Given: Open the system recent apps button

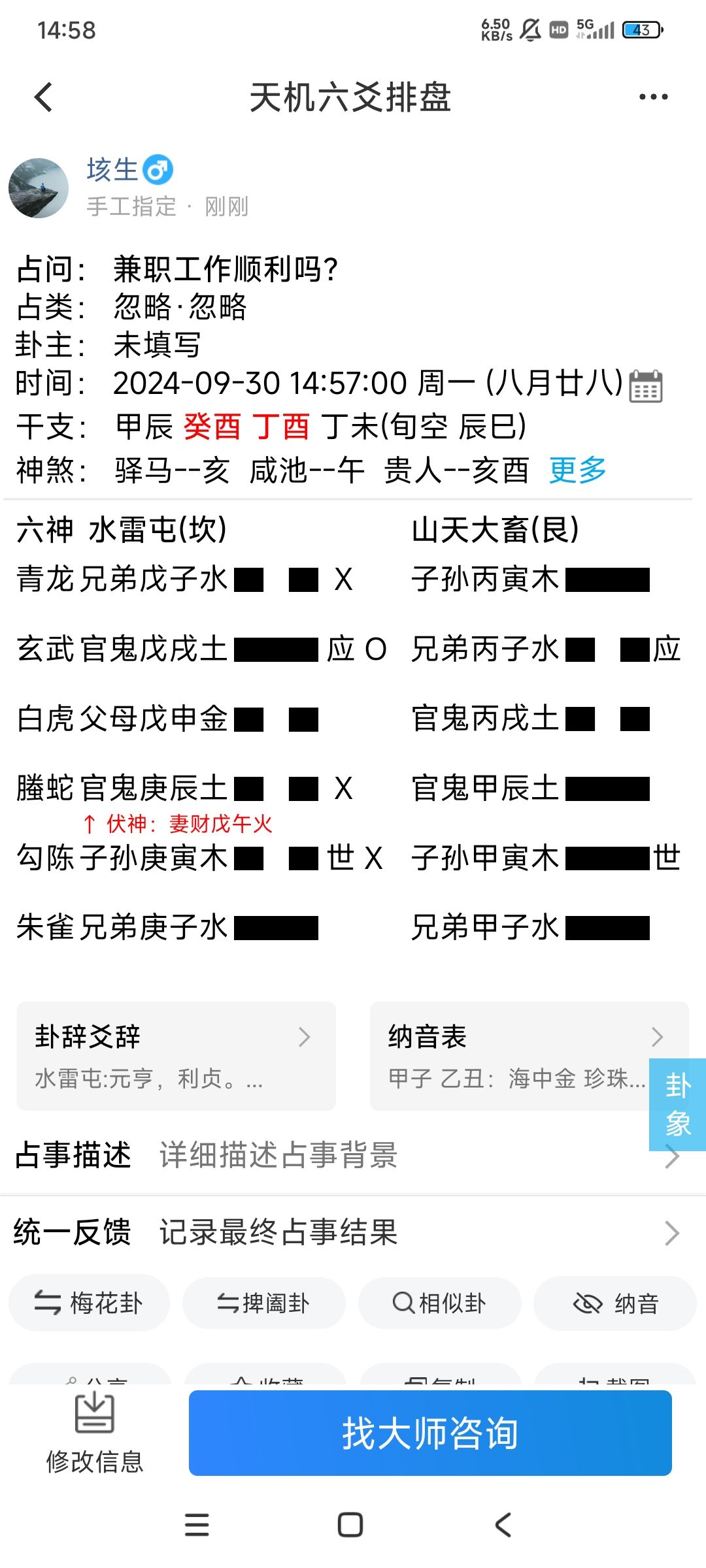Looking at the screenshot, I should (197, 1525).
